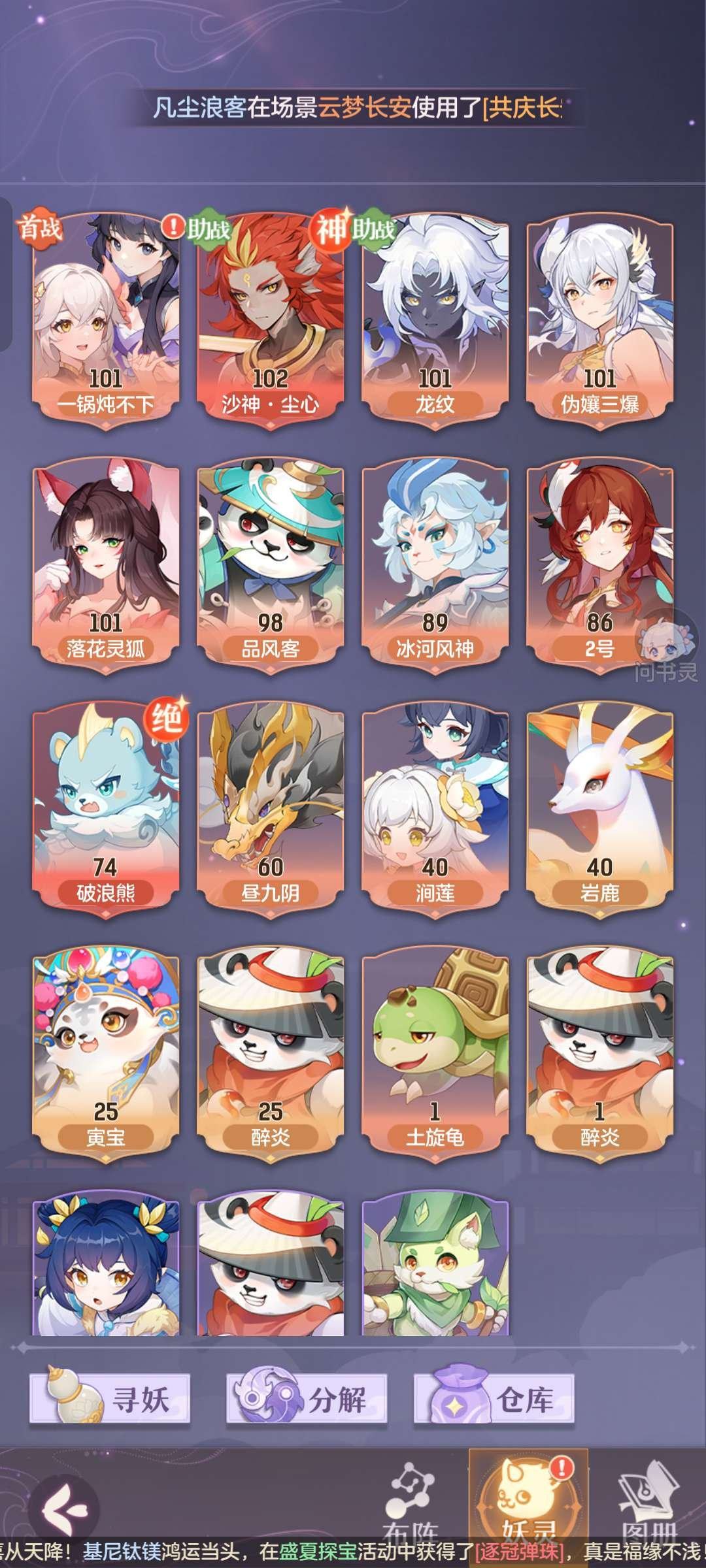The height and width of the screenshot is (1568, 706).
Task: Open the 龙纹 spirit card
Action: pyautogui.click(x=435, y=320)
